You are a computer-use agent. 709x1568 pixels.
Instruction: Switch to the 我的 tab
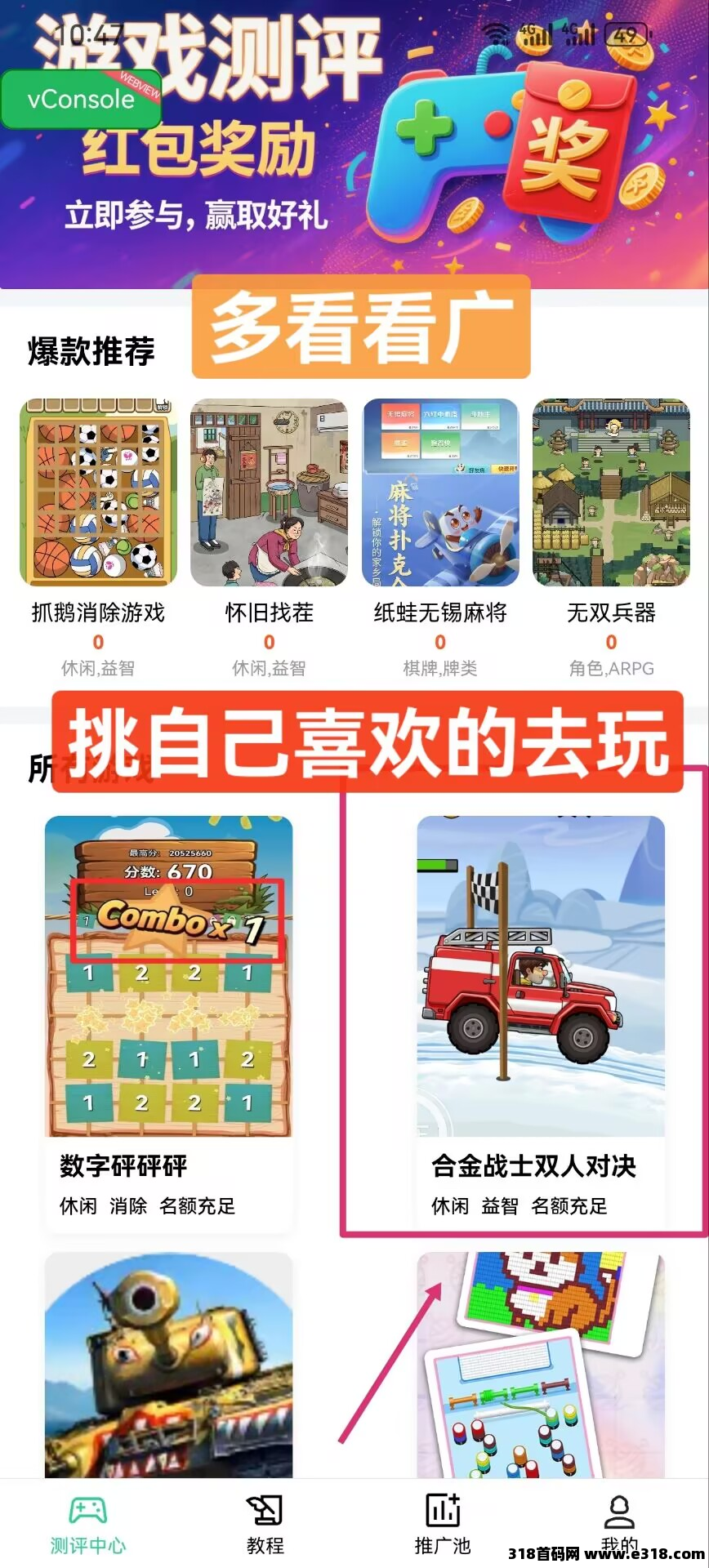coord(619,1524)
